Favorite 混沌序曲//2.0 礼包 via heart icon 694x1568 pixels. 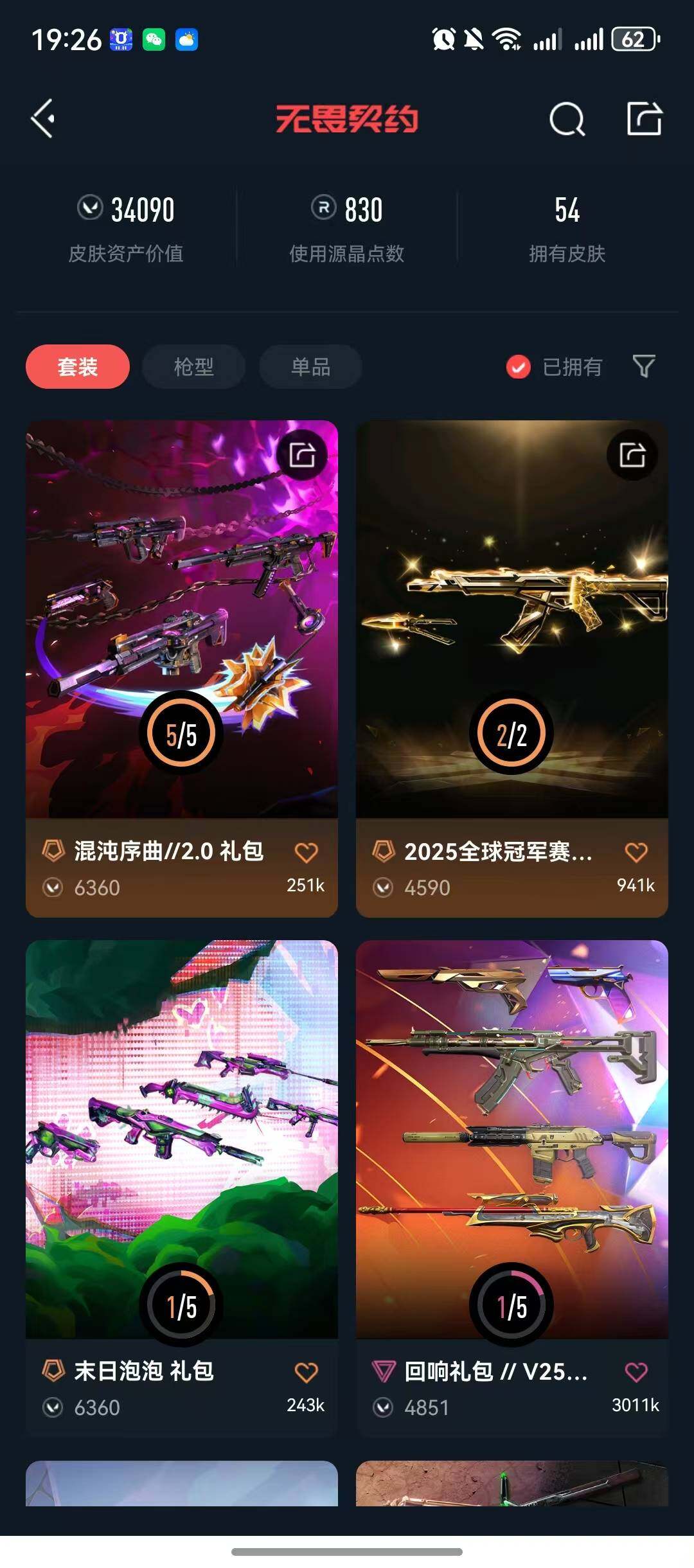pos(307,853)
